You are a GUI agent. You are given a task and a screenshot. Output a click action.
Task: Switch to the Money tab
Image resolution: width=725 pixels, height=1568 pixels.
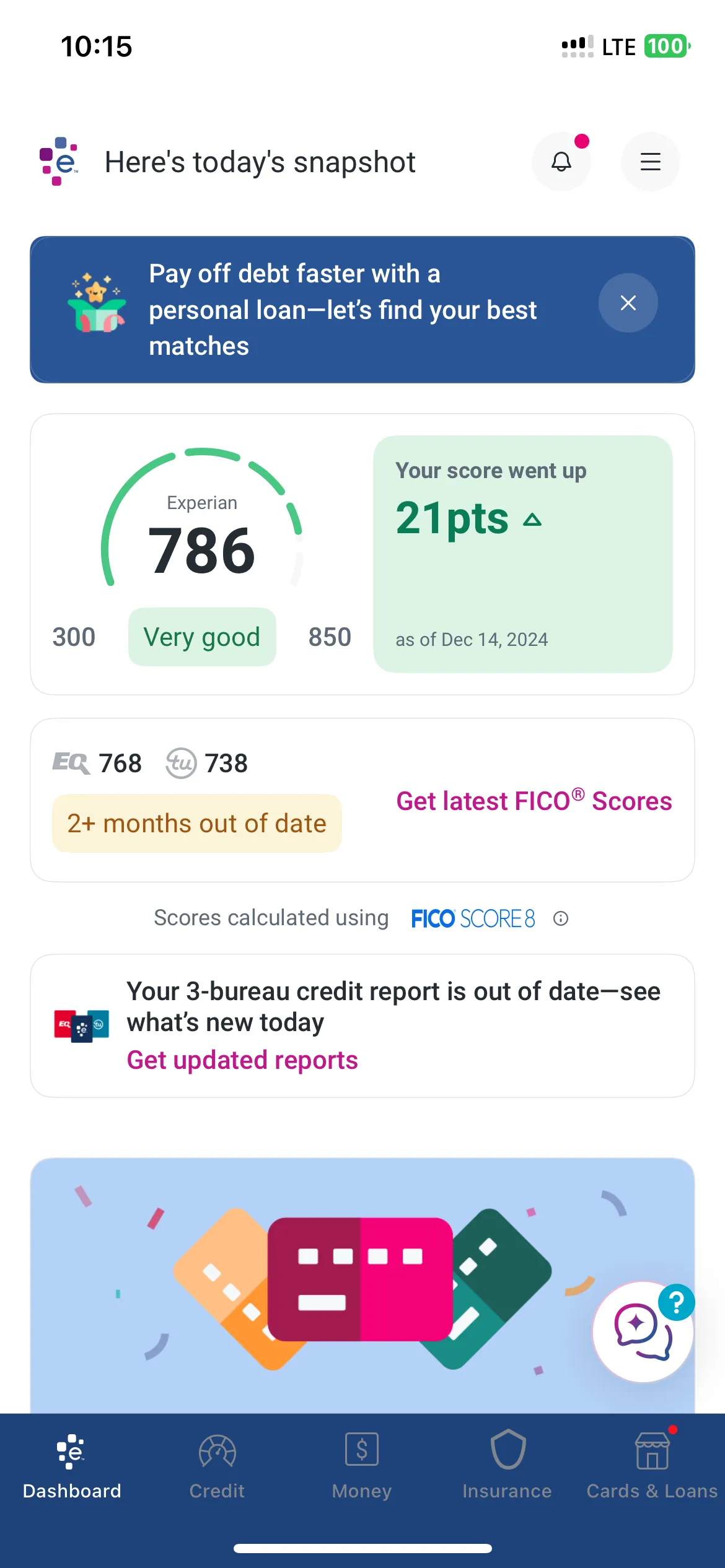[x=362, y=1465]
